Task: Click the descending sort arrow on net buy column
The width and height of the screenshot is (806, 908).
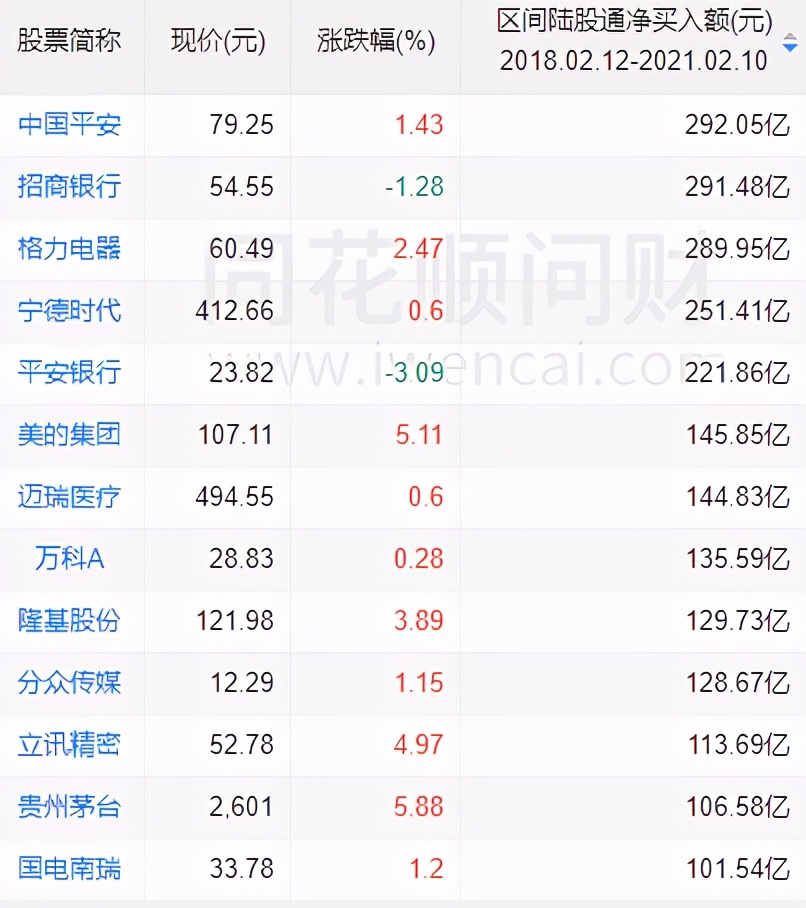Action: (790, 47)
